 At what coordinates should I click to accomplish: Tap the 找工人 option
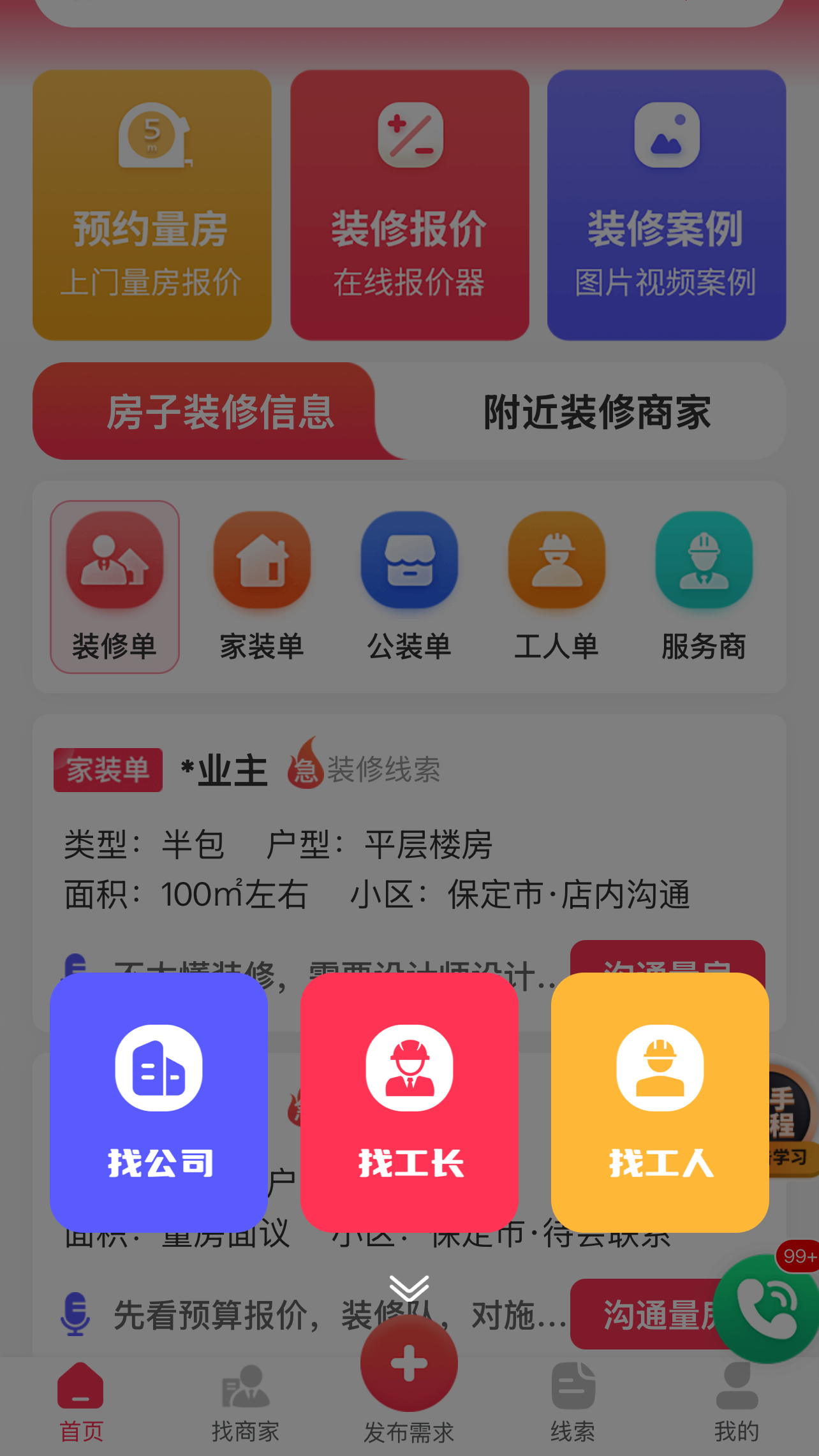coord(660,1101)
